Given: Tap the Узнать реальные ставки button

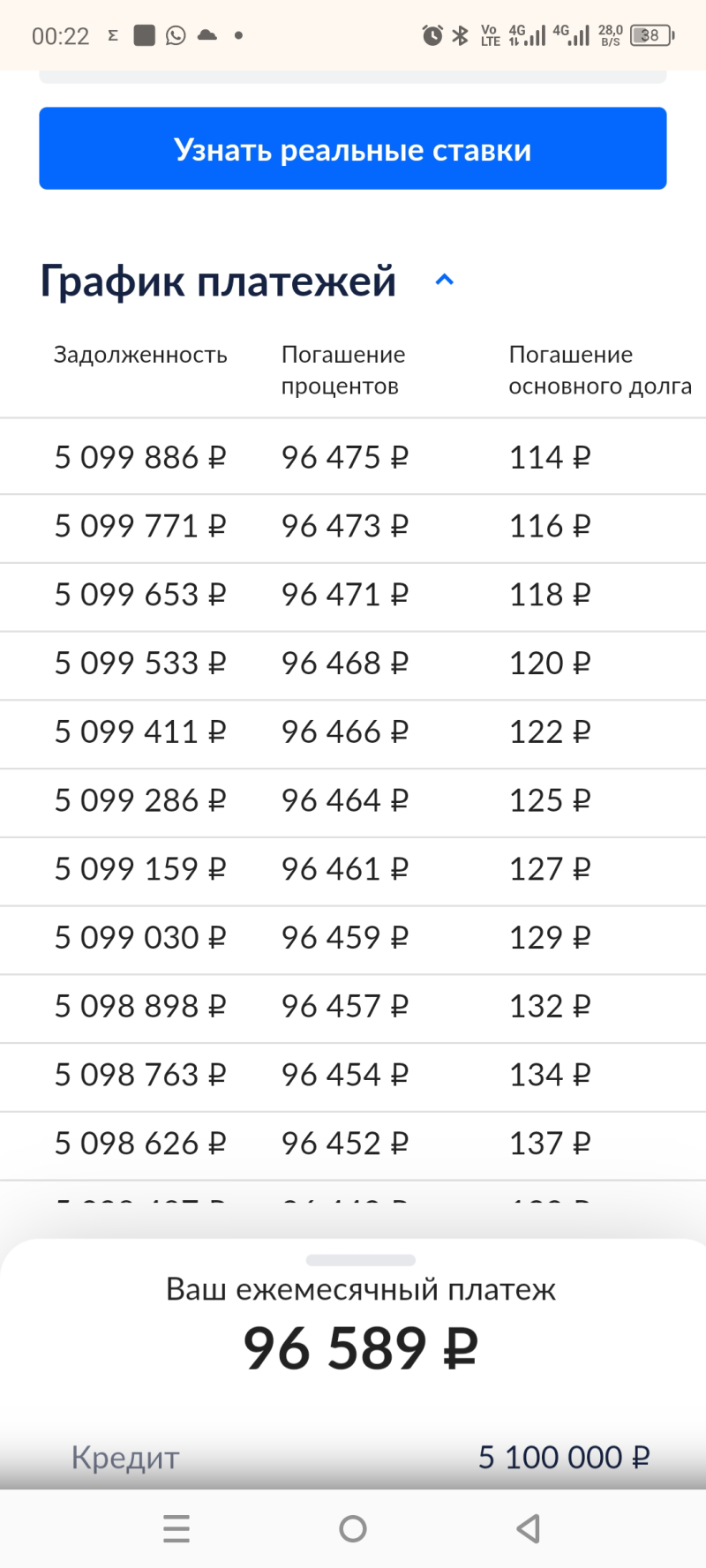Looking at the screenshot, I should click(352, 148).
